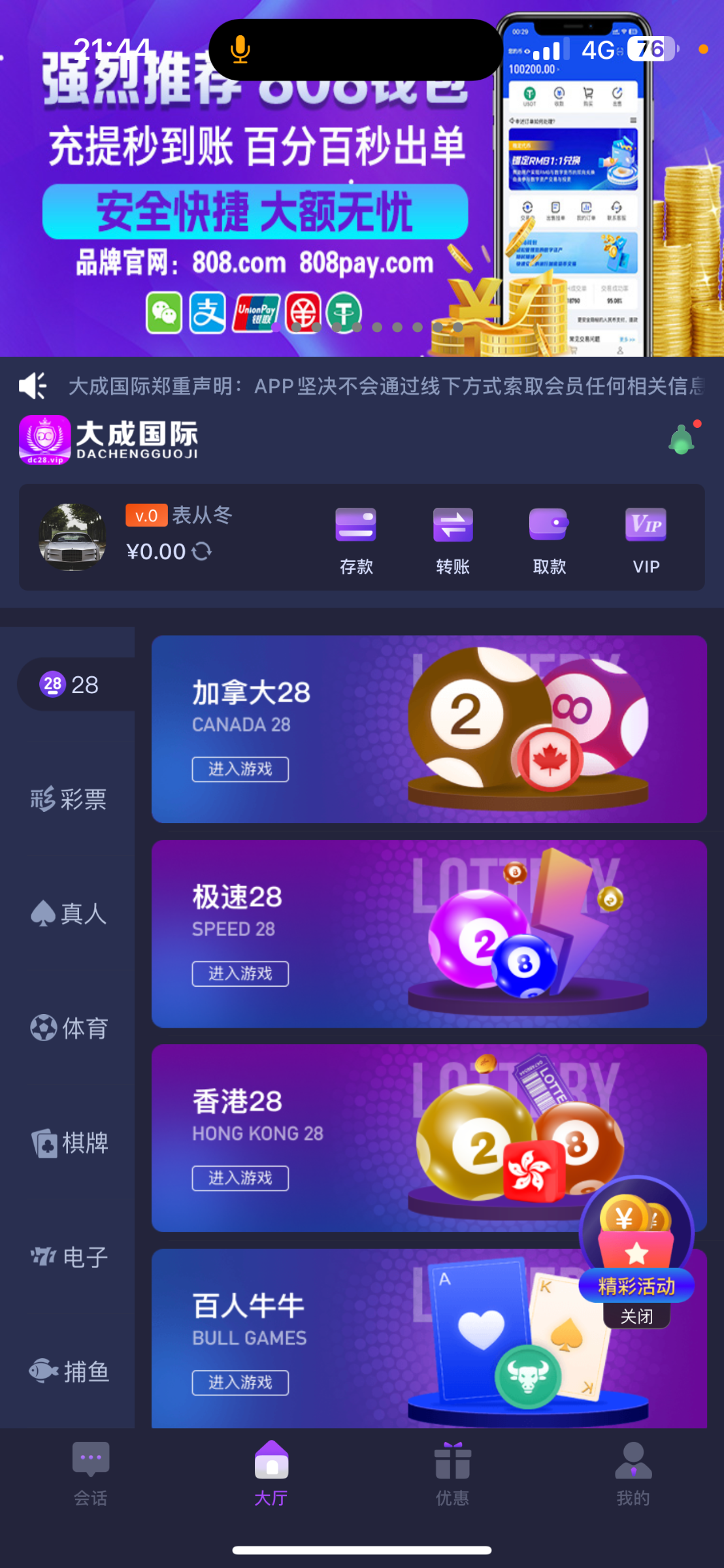Viewport: 724px width, 1568px height.
Task: Open 取款 withdrawal
Action: click(549, 540)
